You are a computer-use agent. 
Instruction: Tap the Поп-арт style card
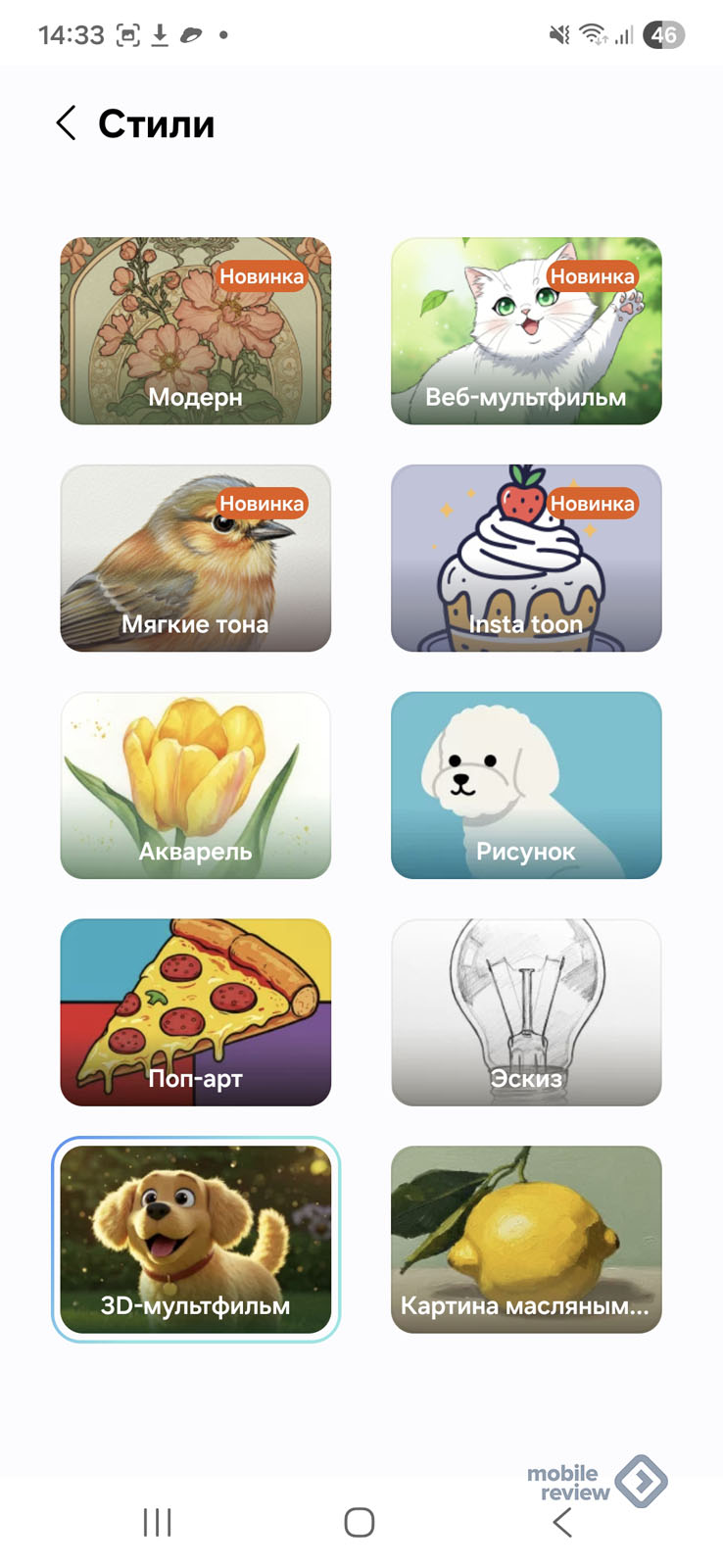point(196,1012)
